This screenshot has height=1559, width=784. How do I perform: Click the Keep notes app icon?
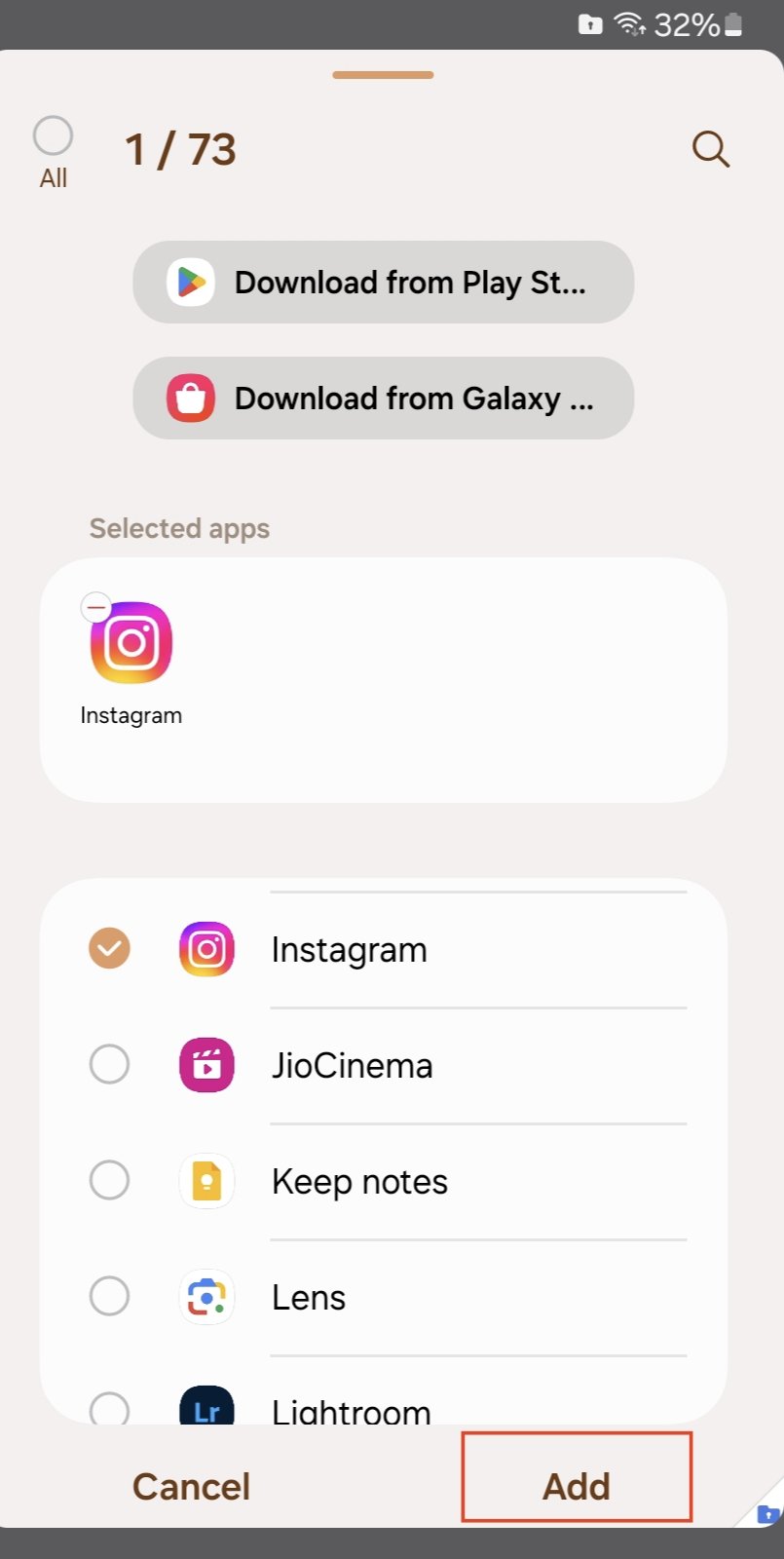206,1181
